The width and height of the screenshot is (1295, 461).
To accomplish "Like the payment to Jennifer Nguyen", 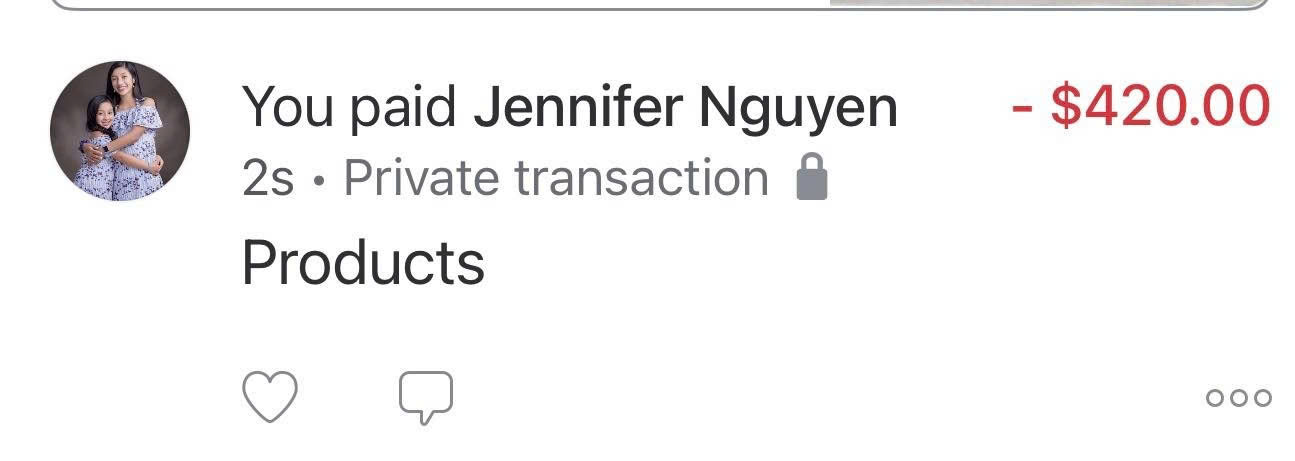I will 270,397.
